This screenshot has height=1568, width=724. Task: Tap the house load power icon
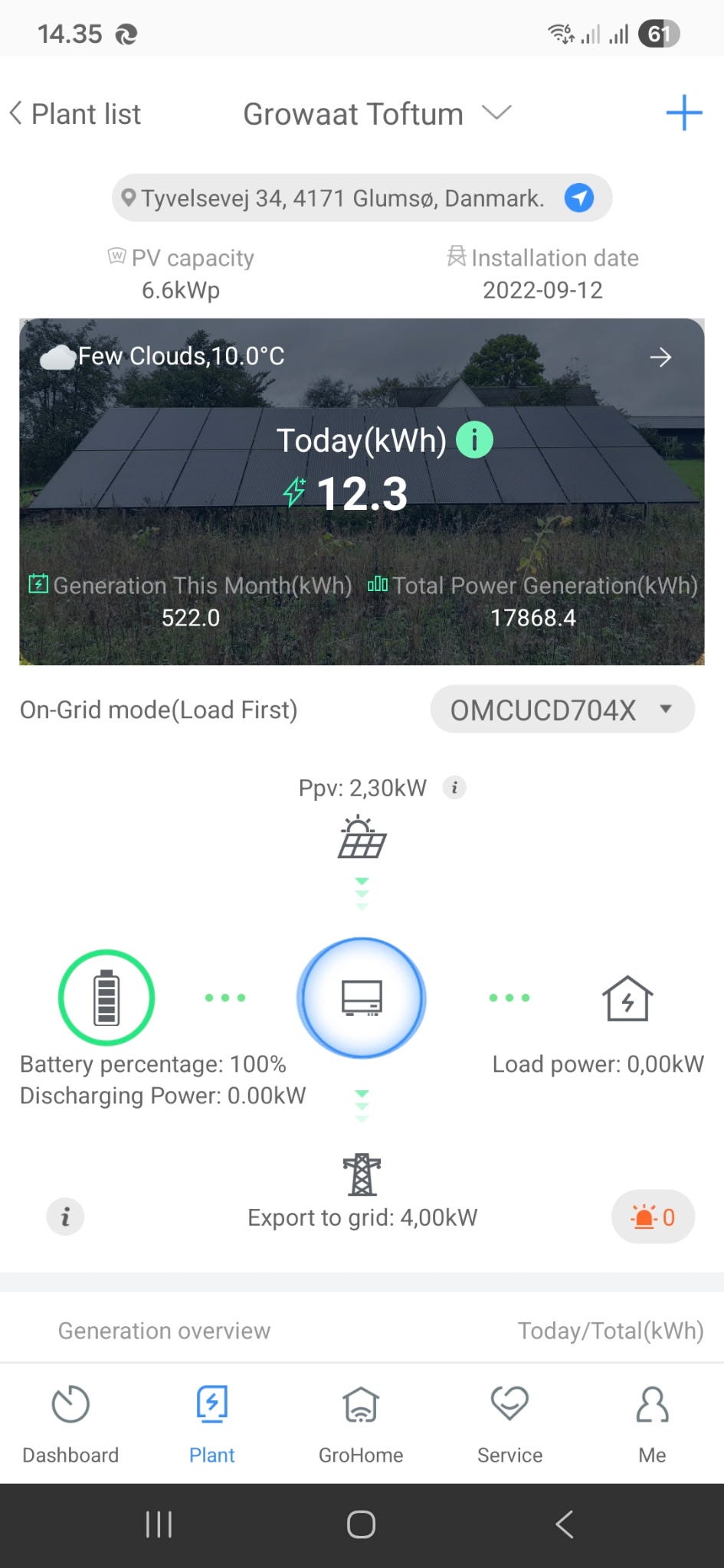(627, 998)
